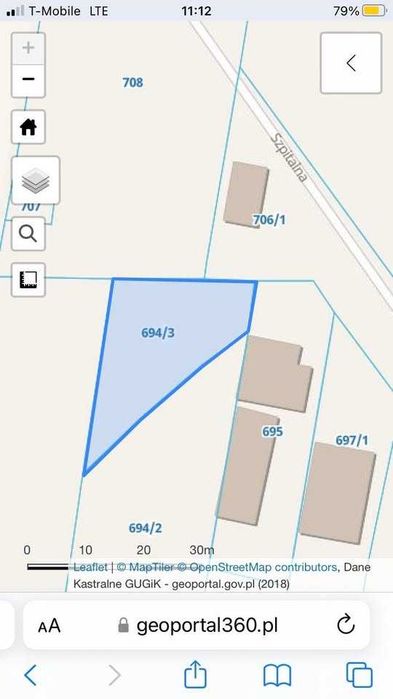This screenshot has width=393, height=699.
Task: Go back in Safari
Action: point(30,675)
